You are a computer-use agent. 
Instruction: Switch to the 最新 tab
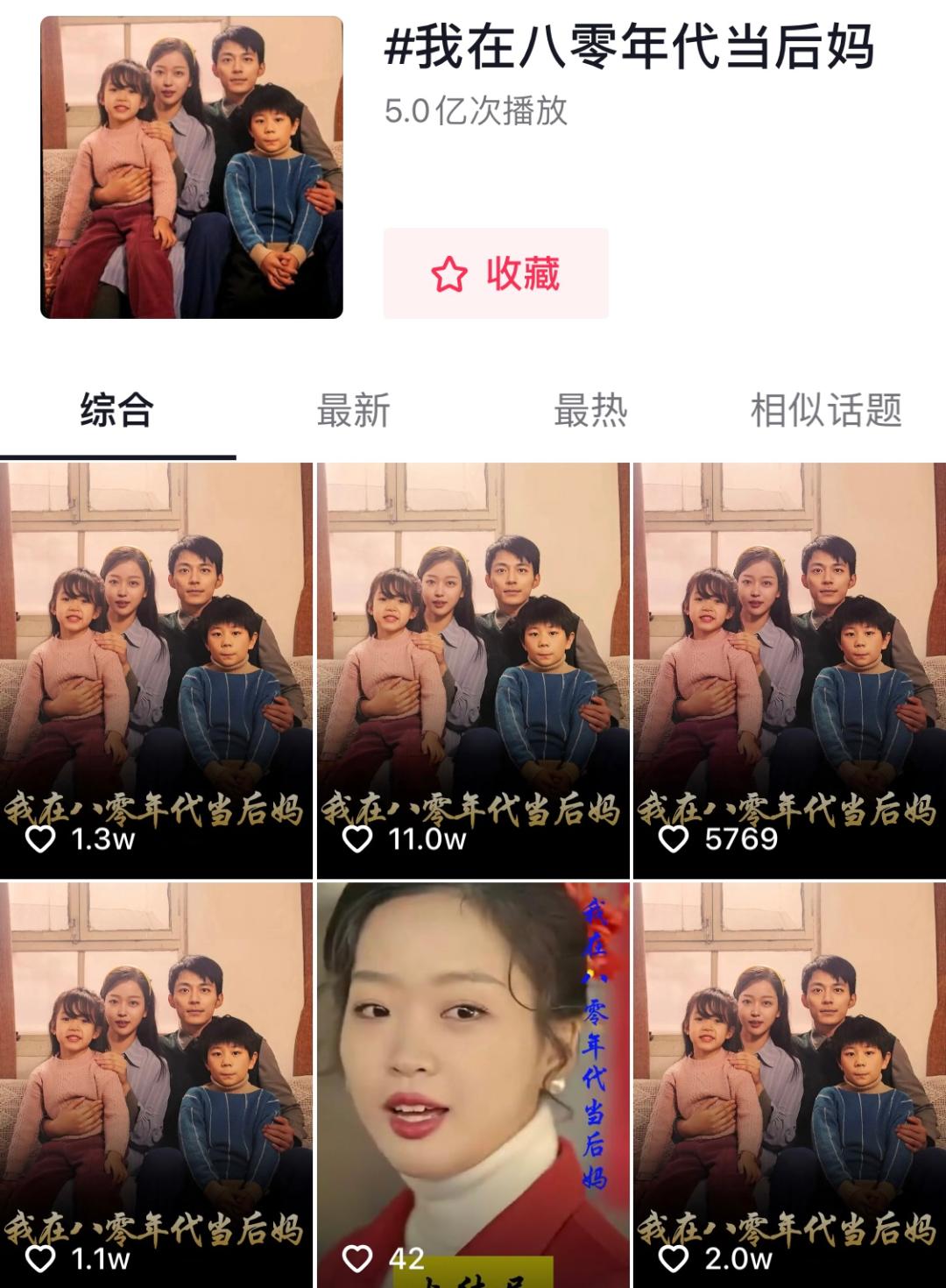point(353,410)
